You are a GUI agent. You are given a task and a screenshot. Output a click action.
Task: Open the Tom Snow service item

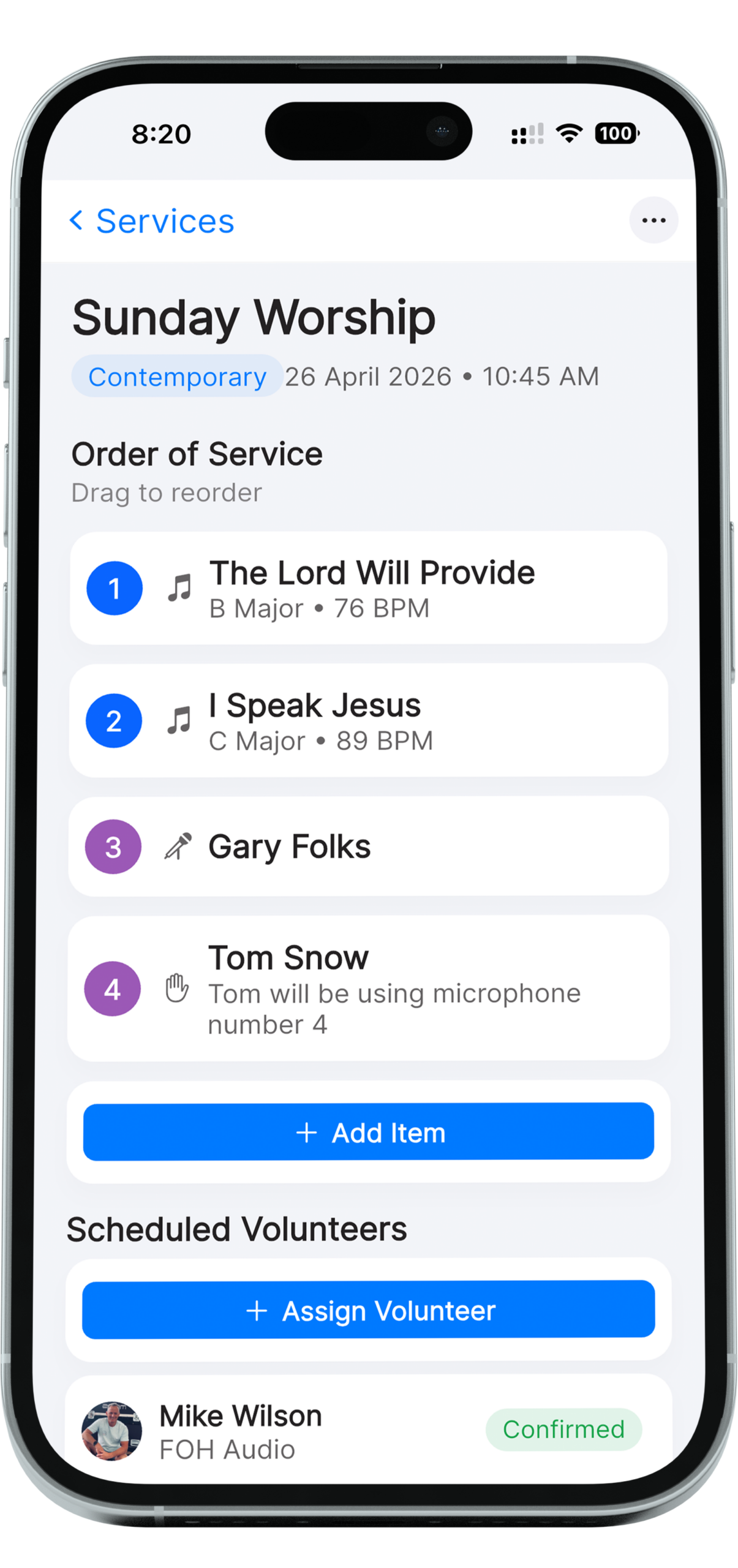click(367, 988)
